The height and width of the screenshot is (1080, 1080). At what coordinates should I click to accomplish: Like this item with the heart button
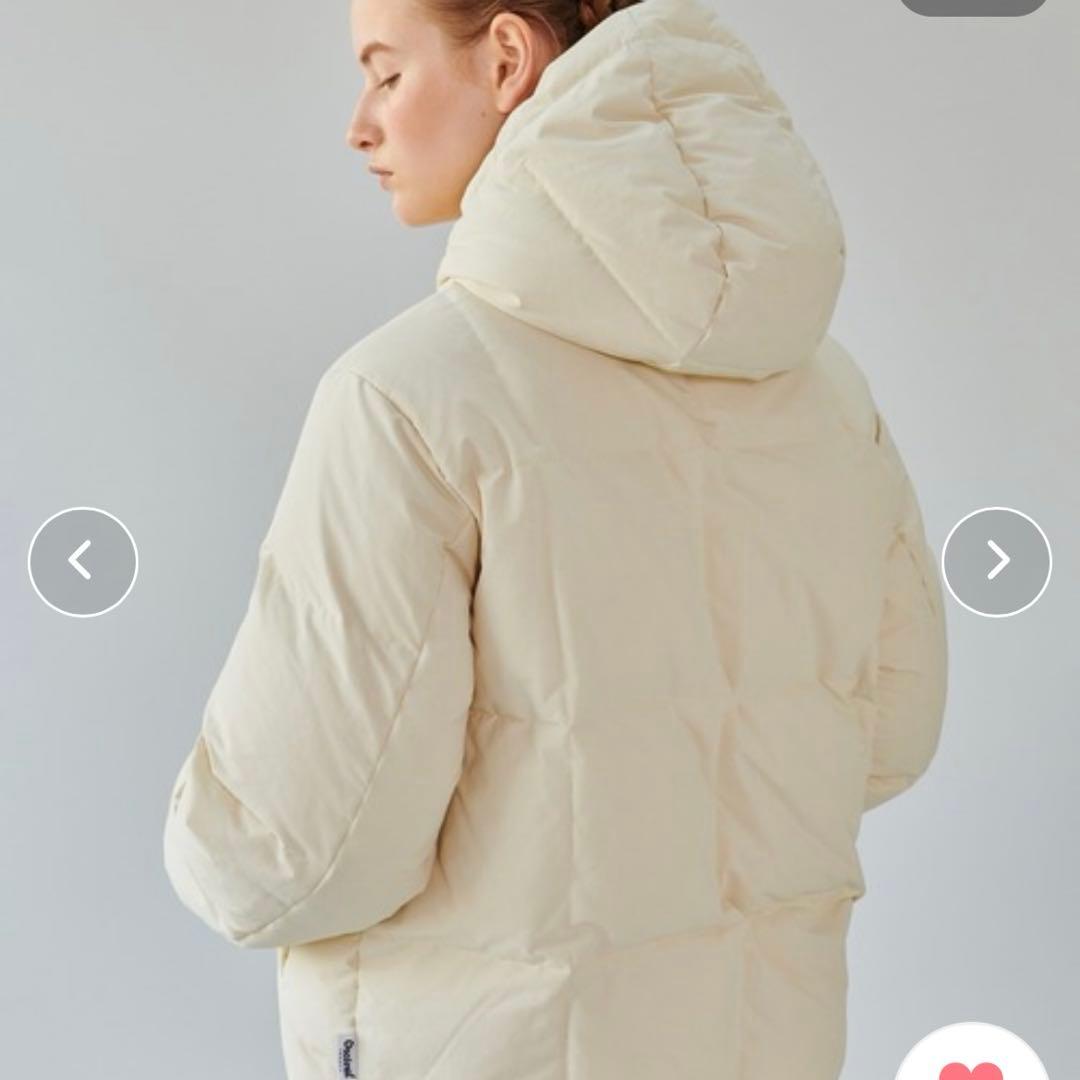coord(972,1066)
